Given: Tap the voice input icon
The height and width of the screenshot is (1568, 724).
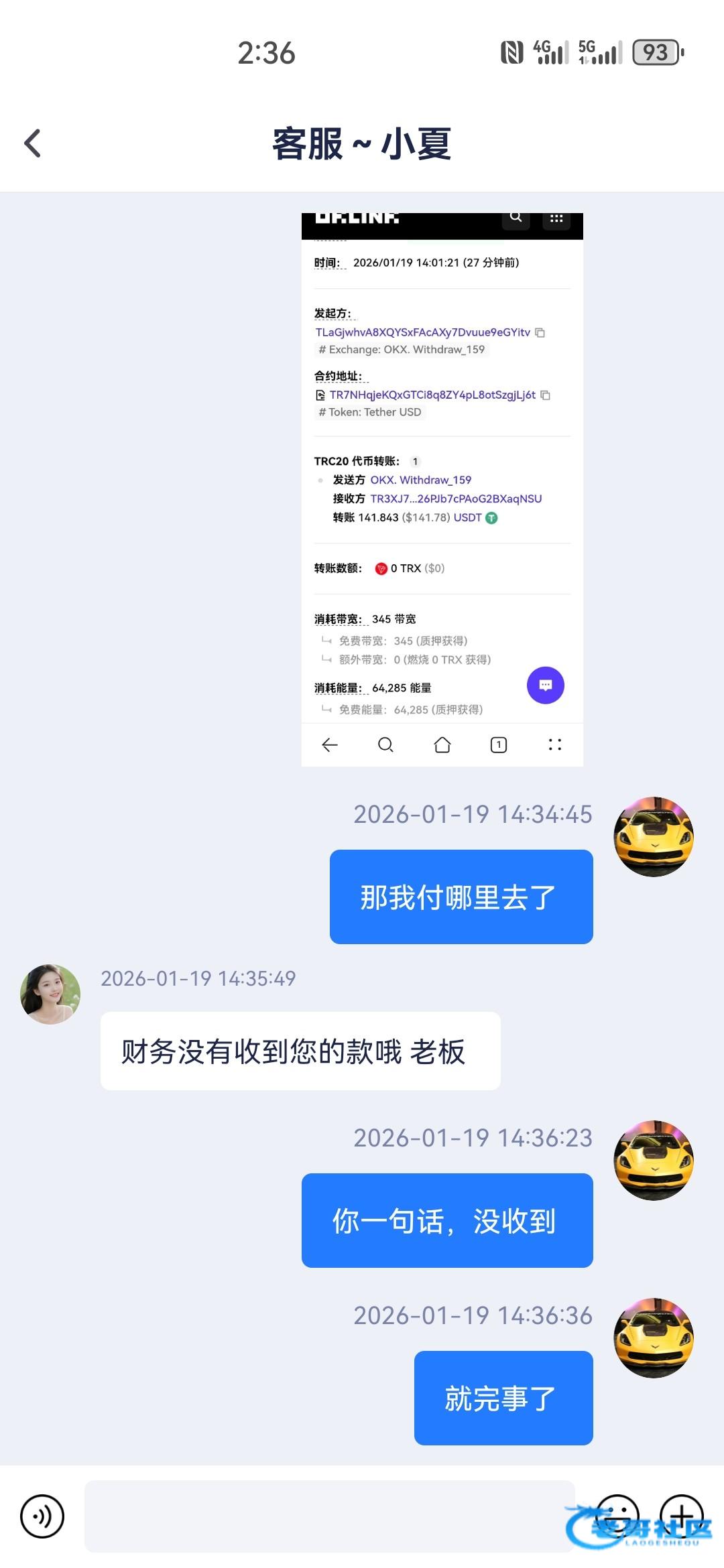Looking at the screenshot, I should click(42, 1516).
